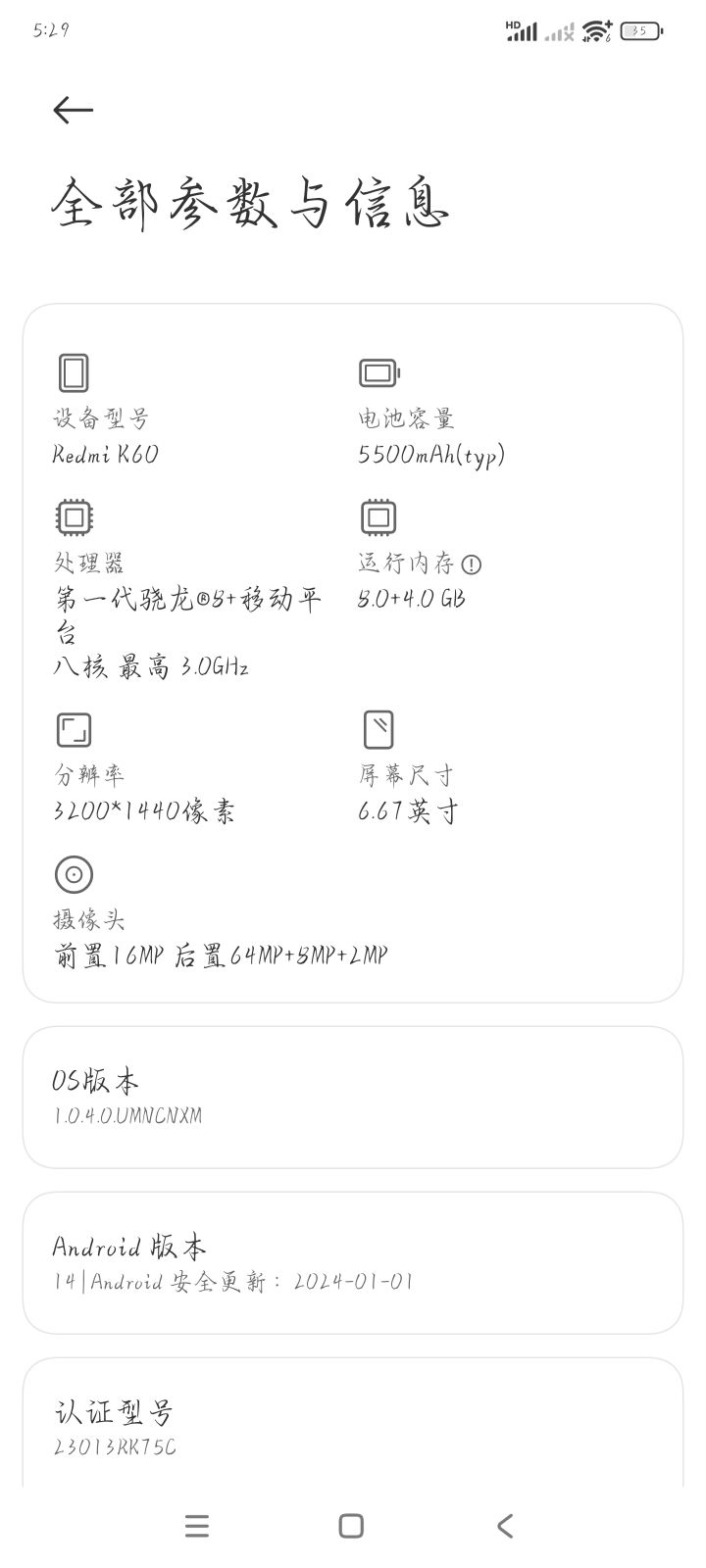The width and height of the screenshot is (706, 1568).
Task: Open recent apps from navigation bar
Action: [197, 1525]
